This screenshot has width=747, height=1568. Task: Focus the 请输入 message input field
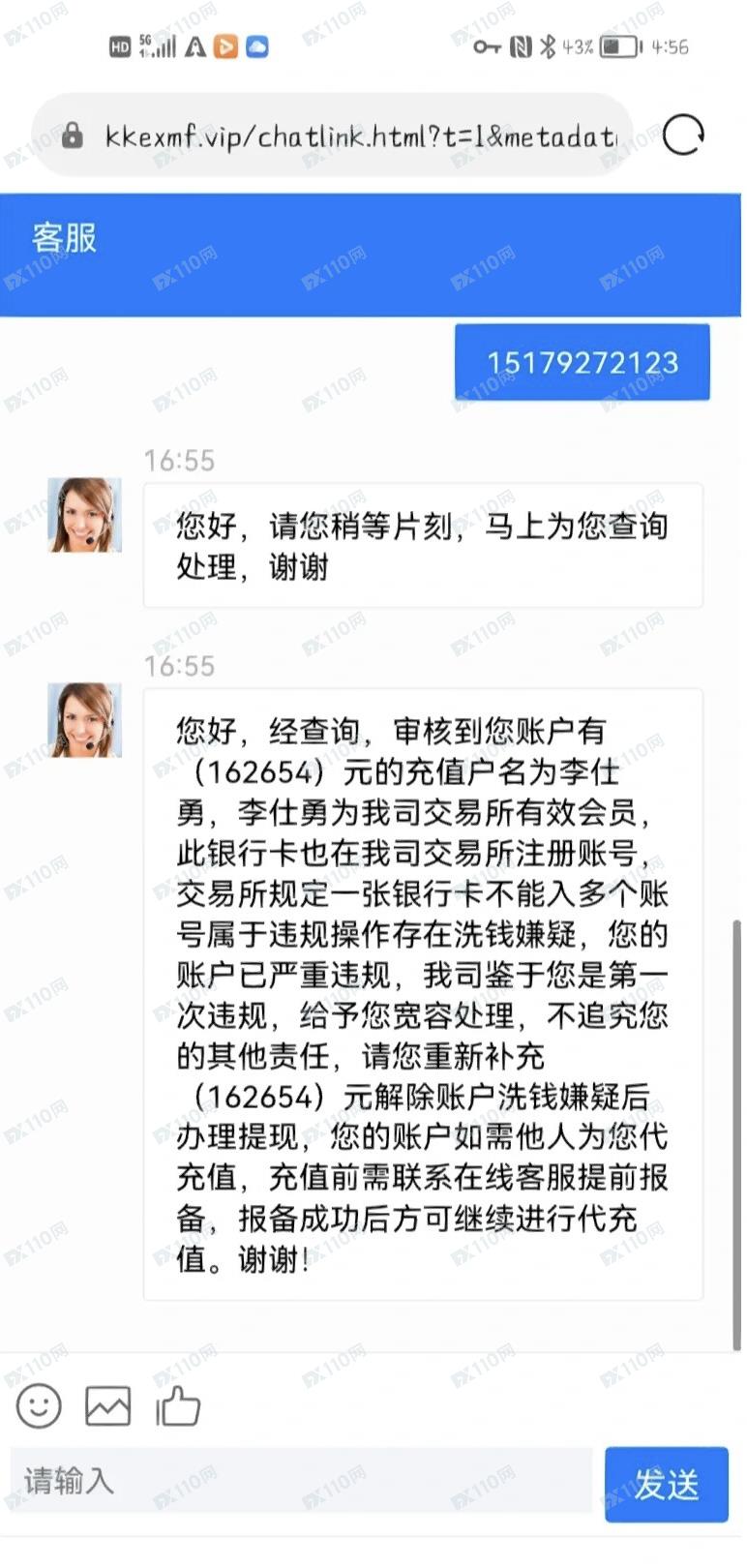pyautogui.click(x=300, y=1480)
